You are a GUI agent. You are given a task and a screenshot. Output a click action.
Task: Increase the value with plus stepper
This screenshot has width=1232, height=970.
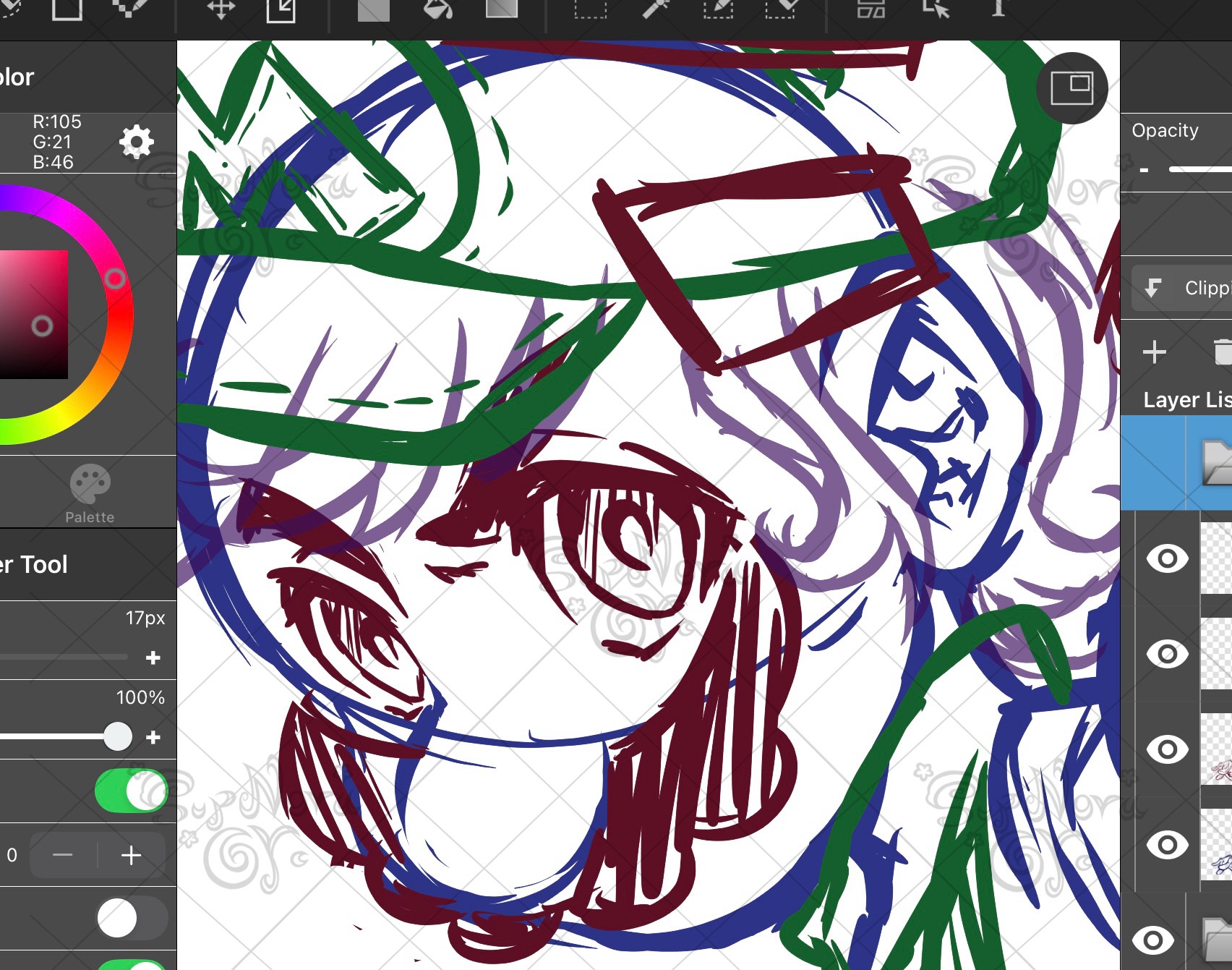coord(131,855)
